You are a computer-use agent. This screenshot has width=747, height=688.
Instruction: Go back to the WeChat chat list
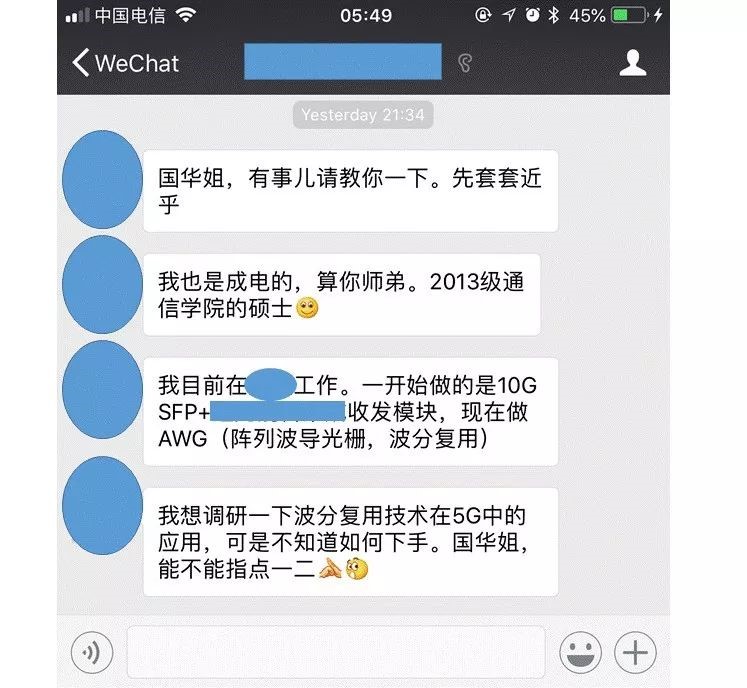(124, 63)
